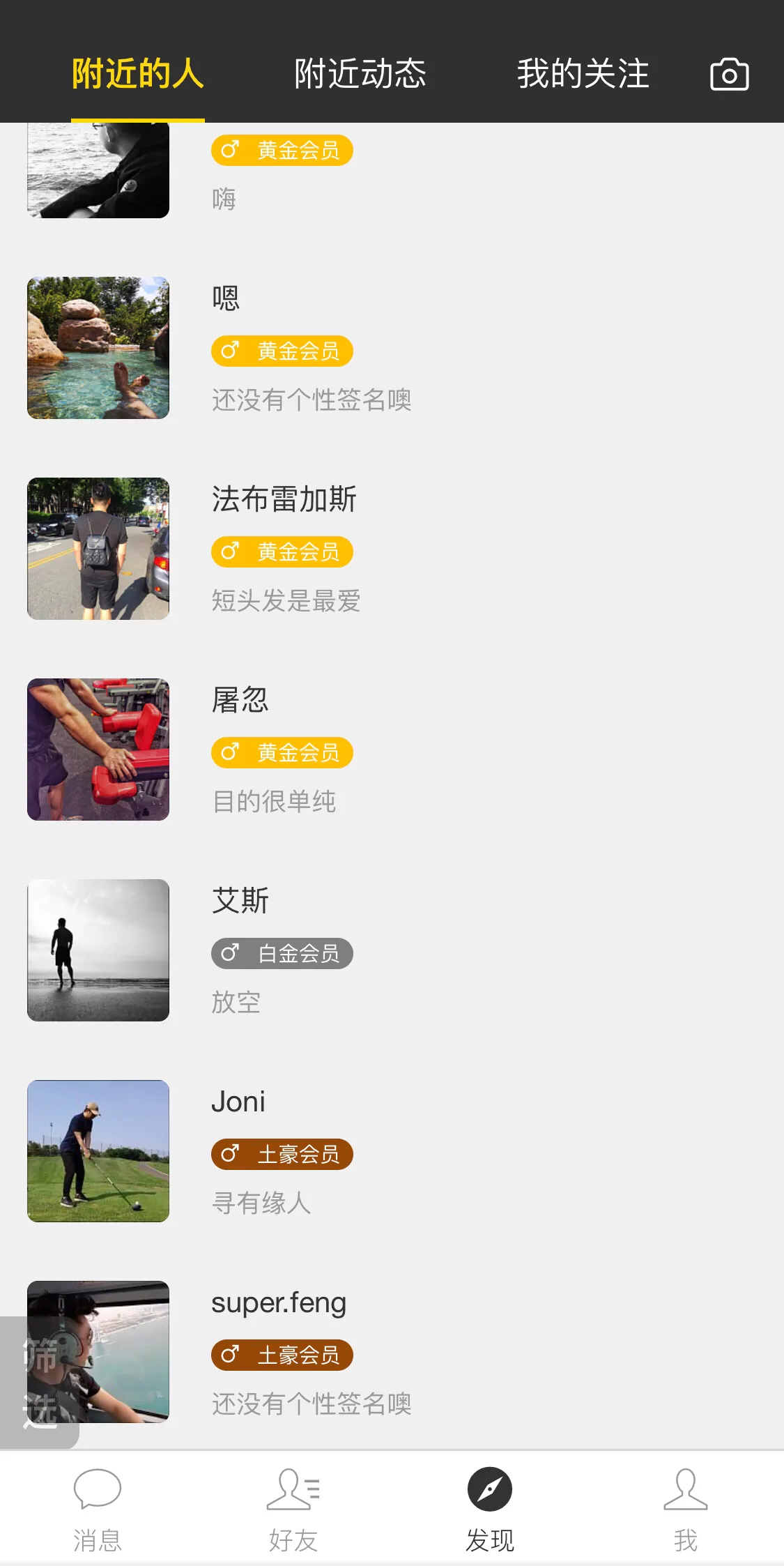Select the 发现 discover tab
Viewport: 784px width, 1566px height.
click(490, 1509)
